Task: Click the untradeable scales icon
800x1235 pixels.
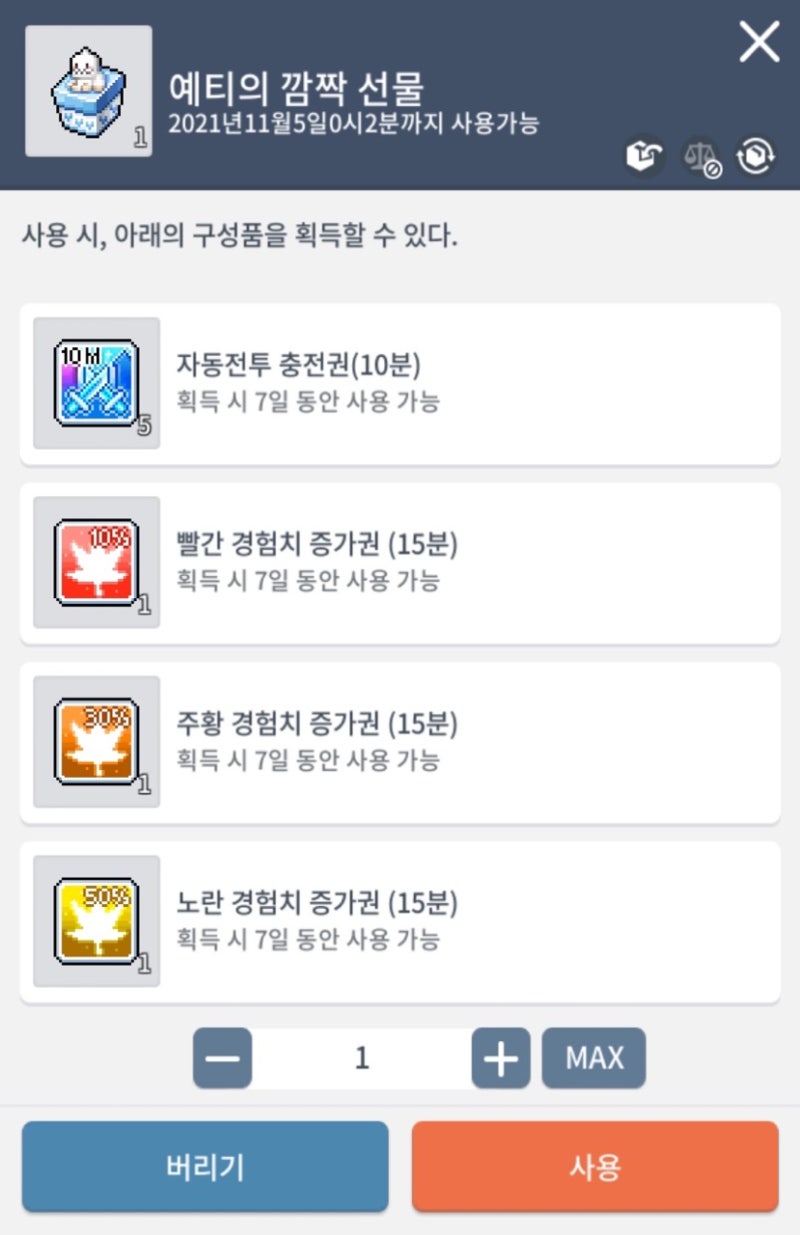Action: (703, 155)
